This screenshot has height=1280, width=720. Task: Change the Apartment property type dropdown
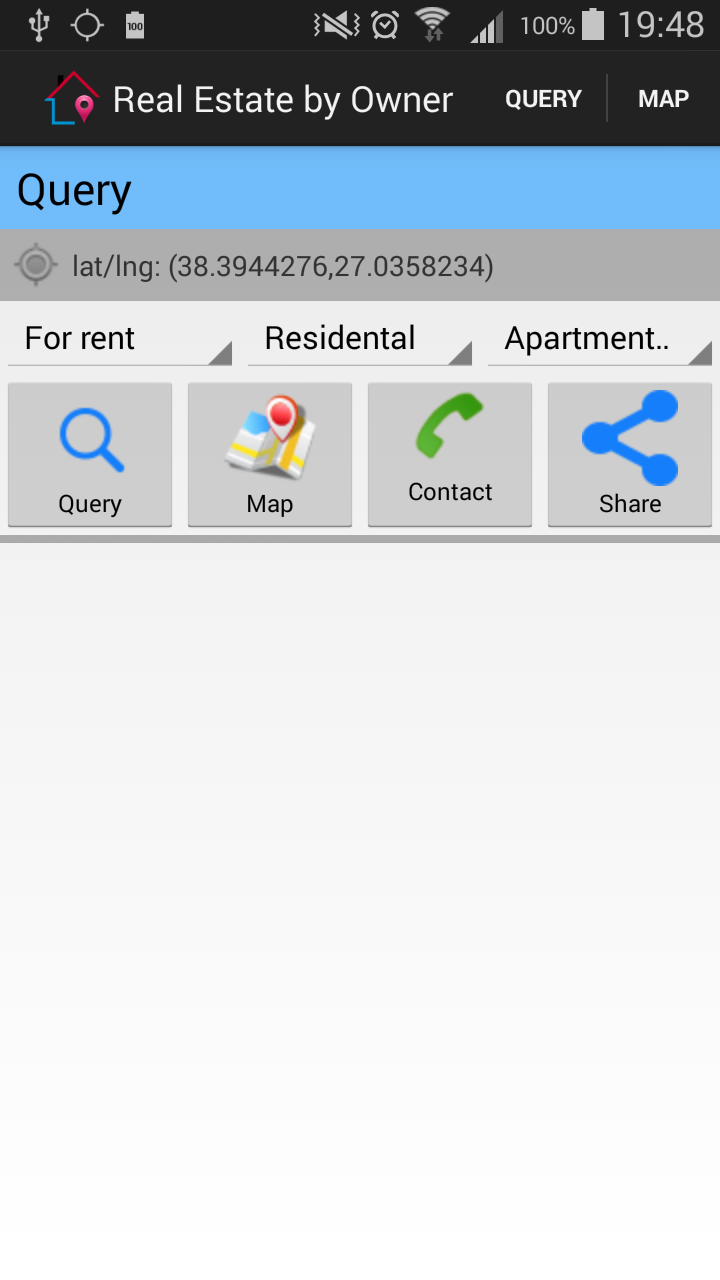click(x=600, y=339)
